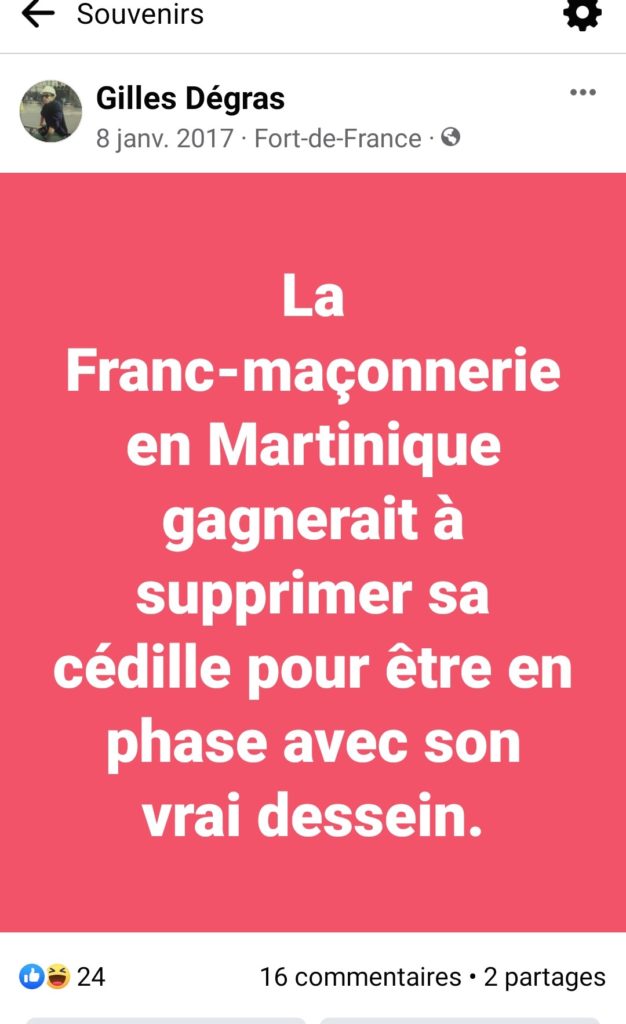View the 24 reactions list

click(62, 976)
